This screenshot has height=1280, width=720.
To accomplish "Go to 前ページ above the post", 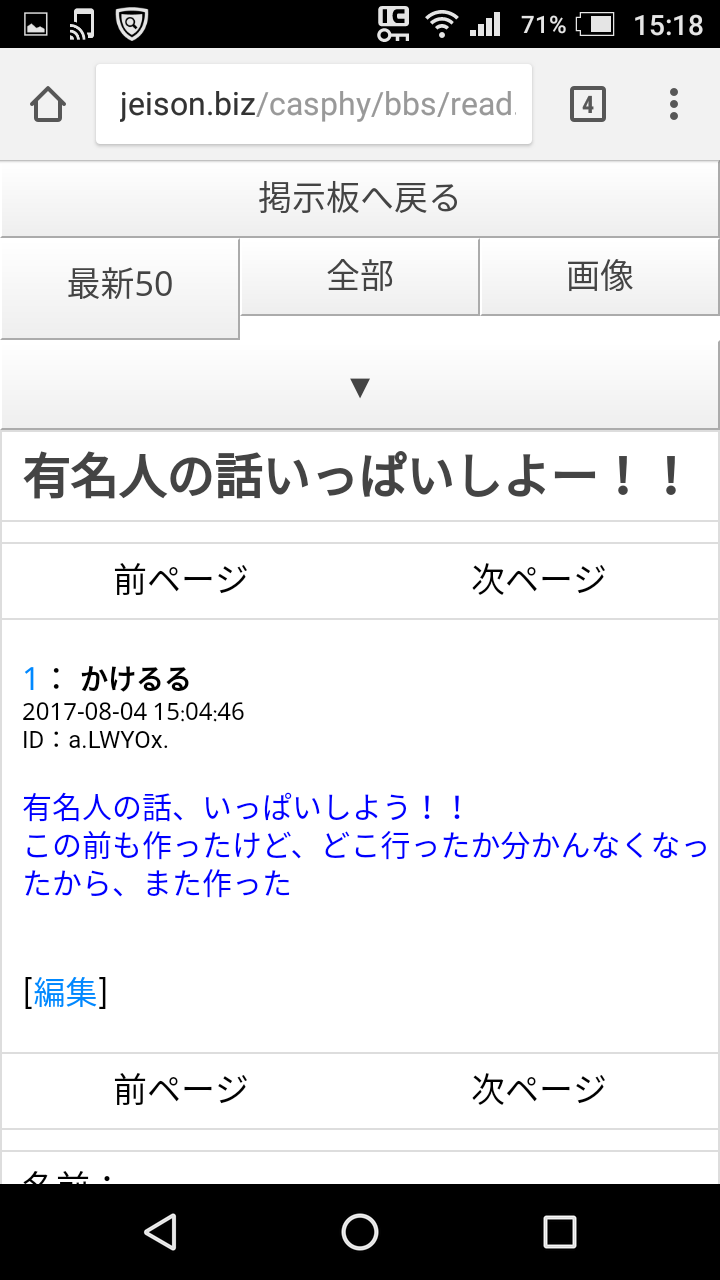I will (x=181, y=580).
